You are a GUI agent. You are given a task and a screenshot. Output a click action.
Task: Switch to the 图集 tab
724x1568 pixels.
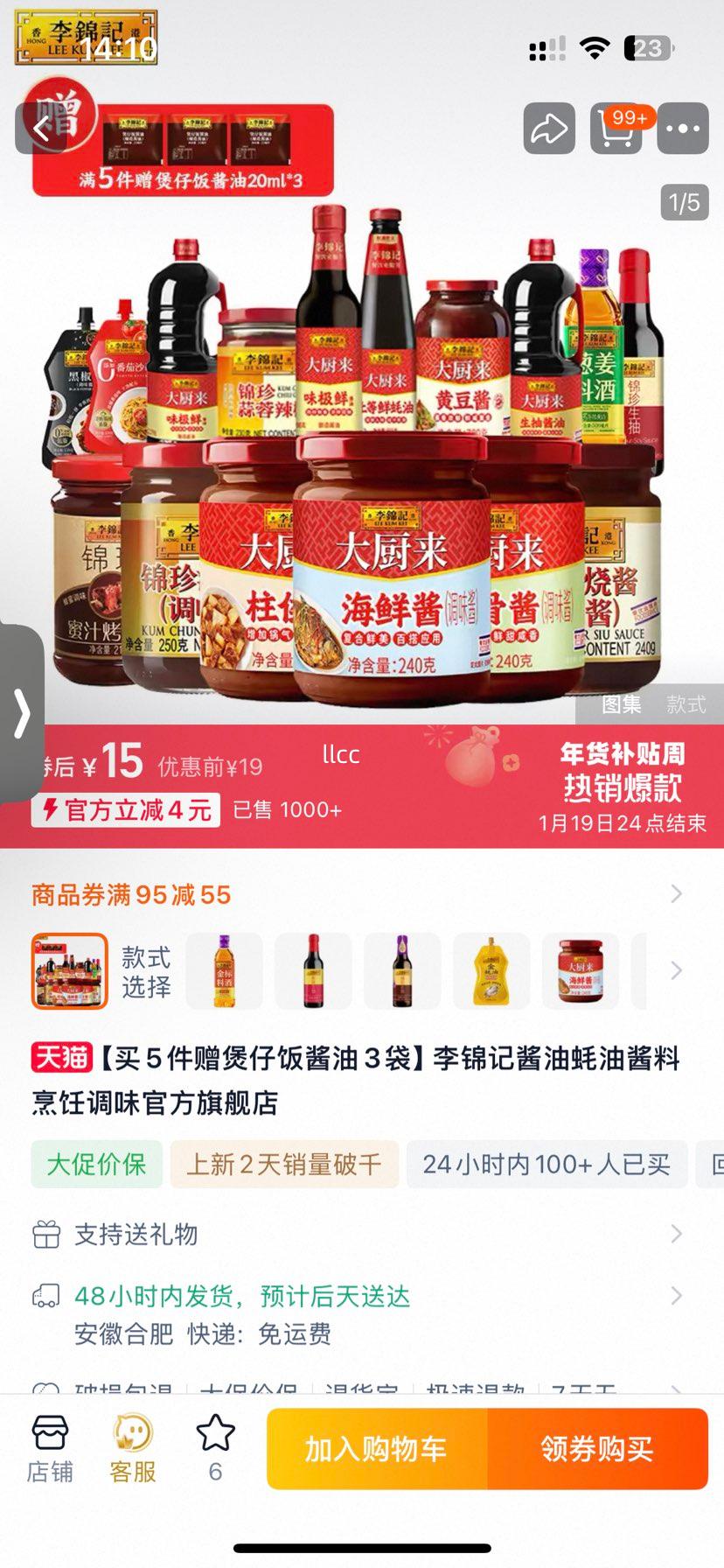tap(621, 705)
